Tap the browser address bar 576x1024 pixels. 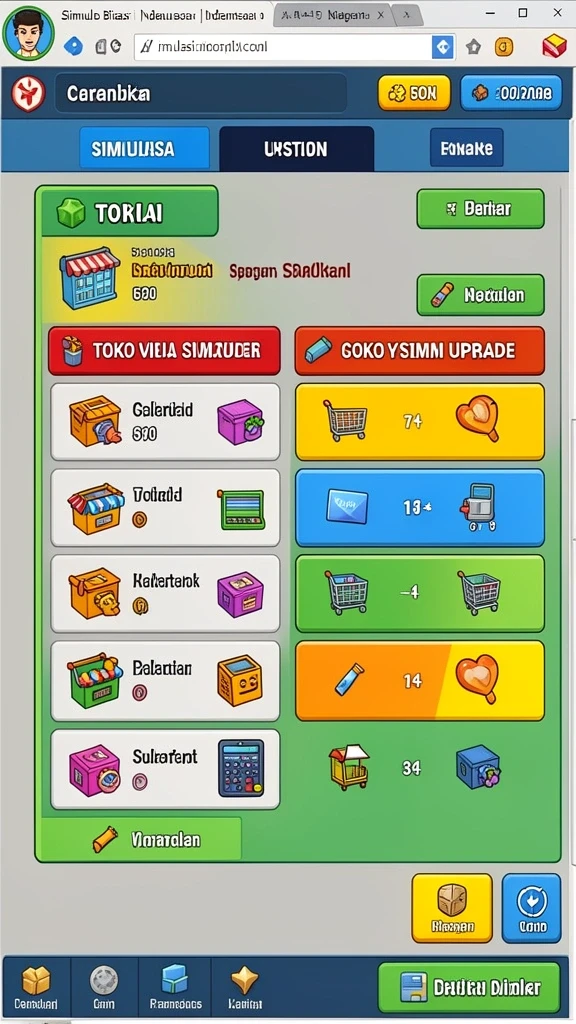pos(284,47)
